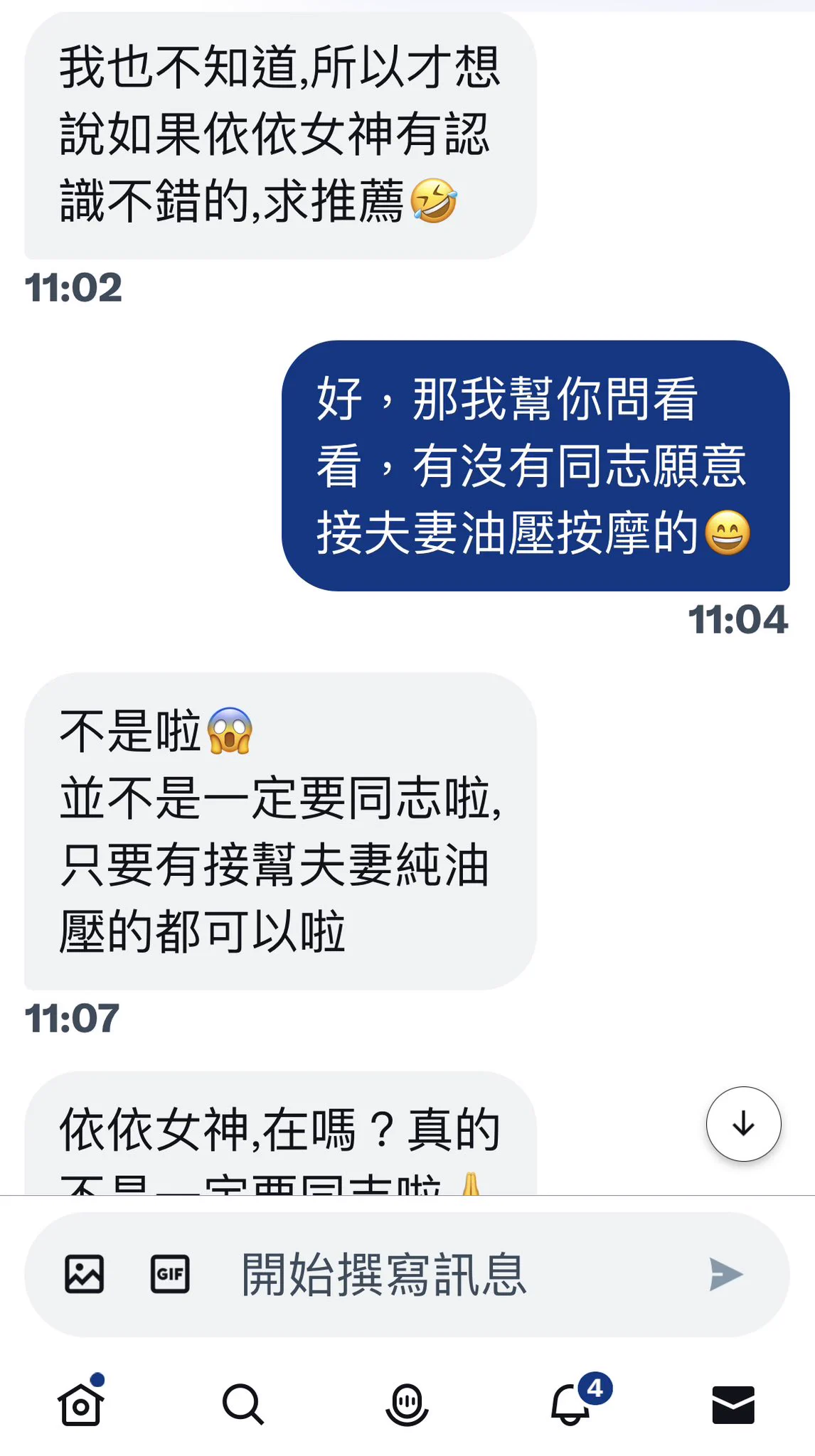815x1456 pixels.
Task: Tap the message input field
Action: [441, 1274]
